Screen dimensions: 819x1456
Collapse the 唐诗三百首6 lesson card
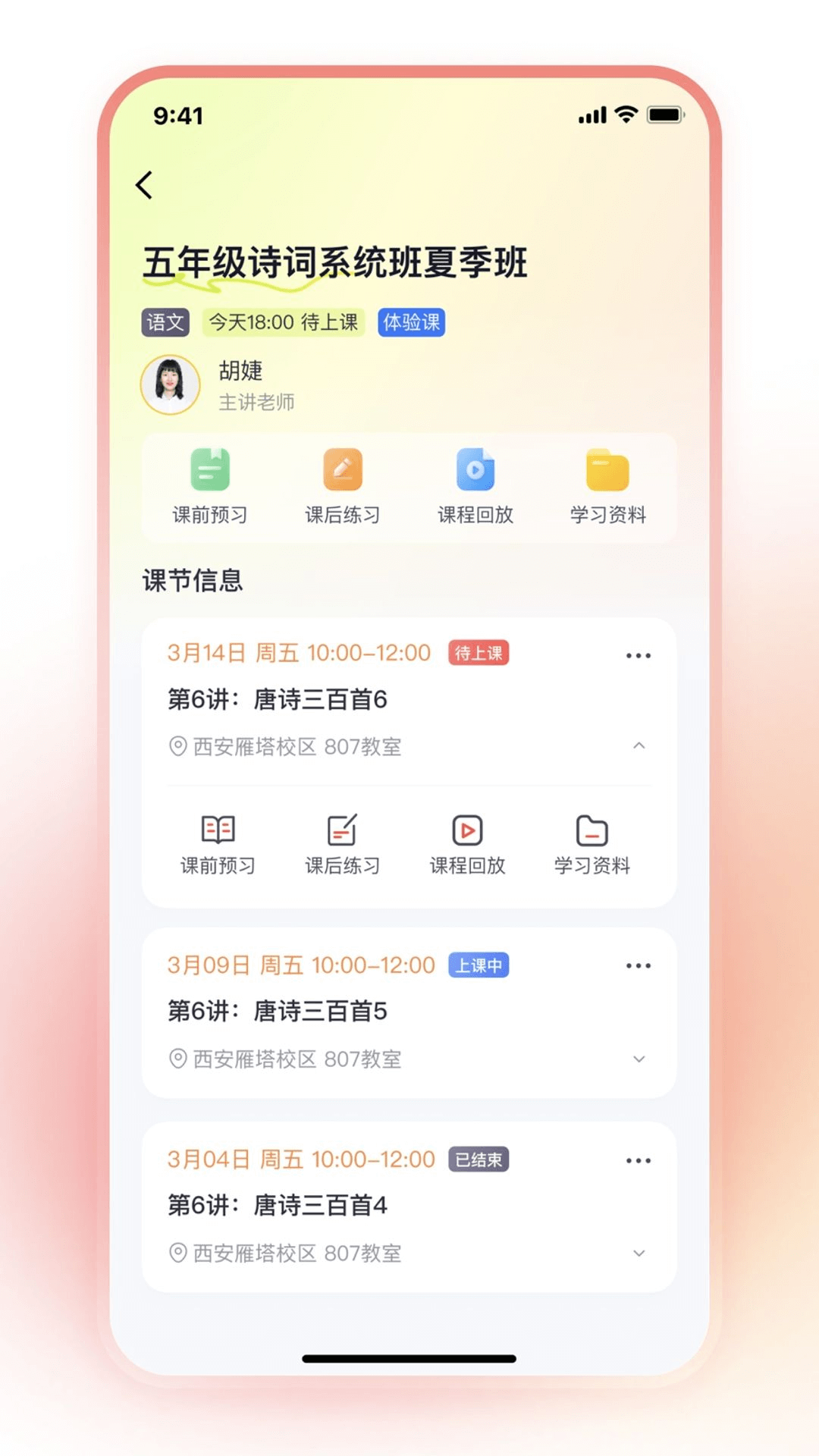(x=639, y=746)
